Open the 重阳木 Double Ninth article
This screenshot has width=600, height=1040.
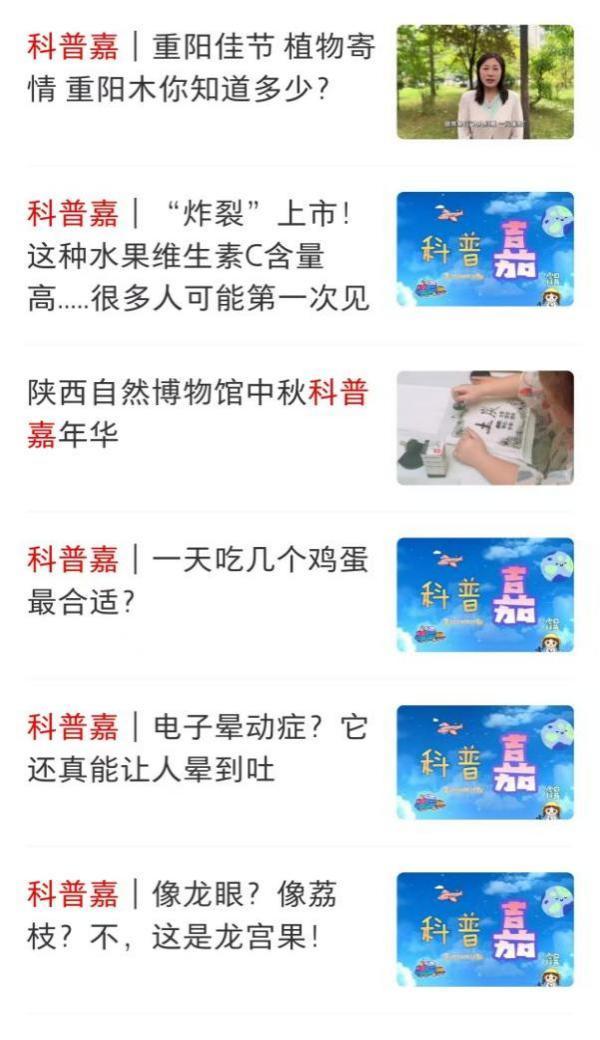click(200, 68)
